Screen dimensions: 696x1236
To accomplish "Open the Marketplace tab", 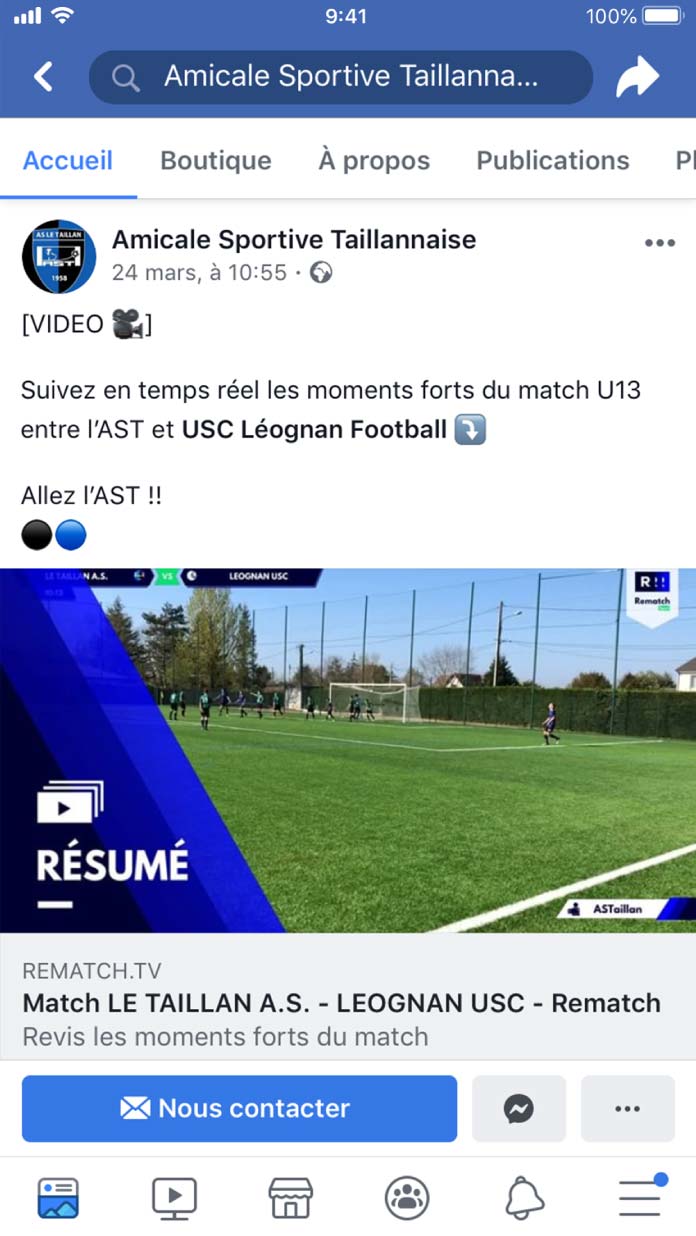I will coord(290,1196).
